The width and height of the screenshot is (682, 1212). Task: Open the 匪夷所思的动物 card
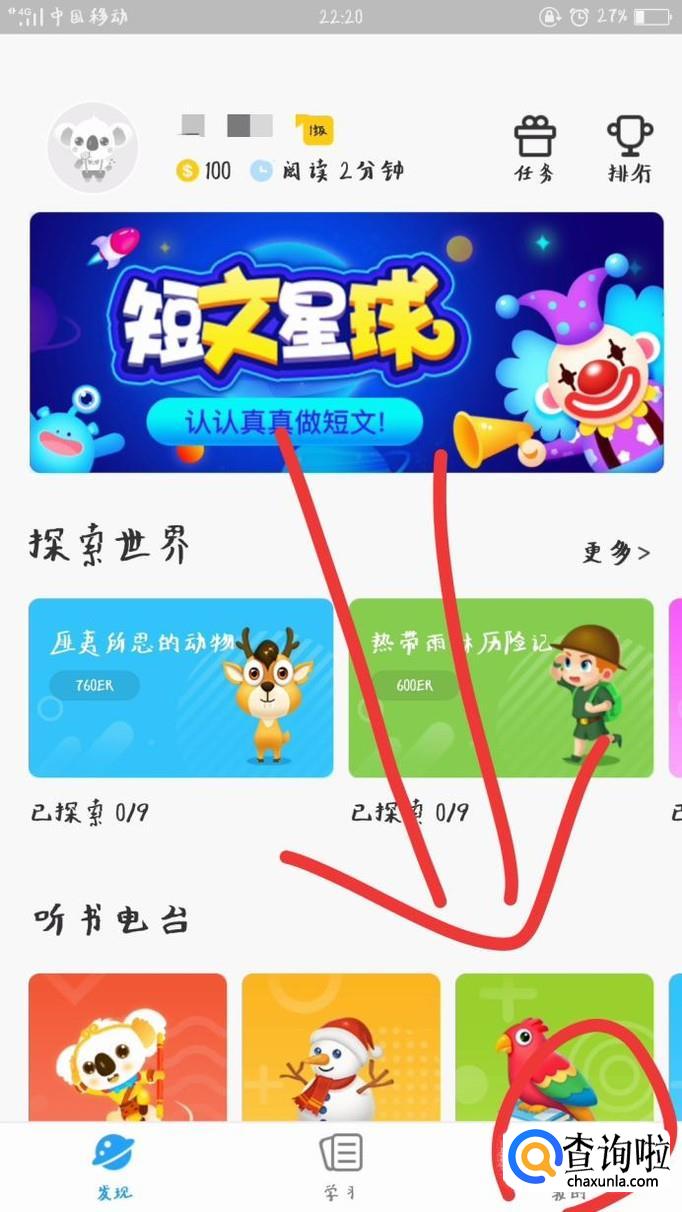click(x=181, y=688)
